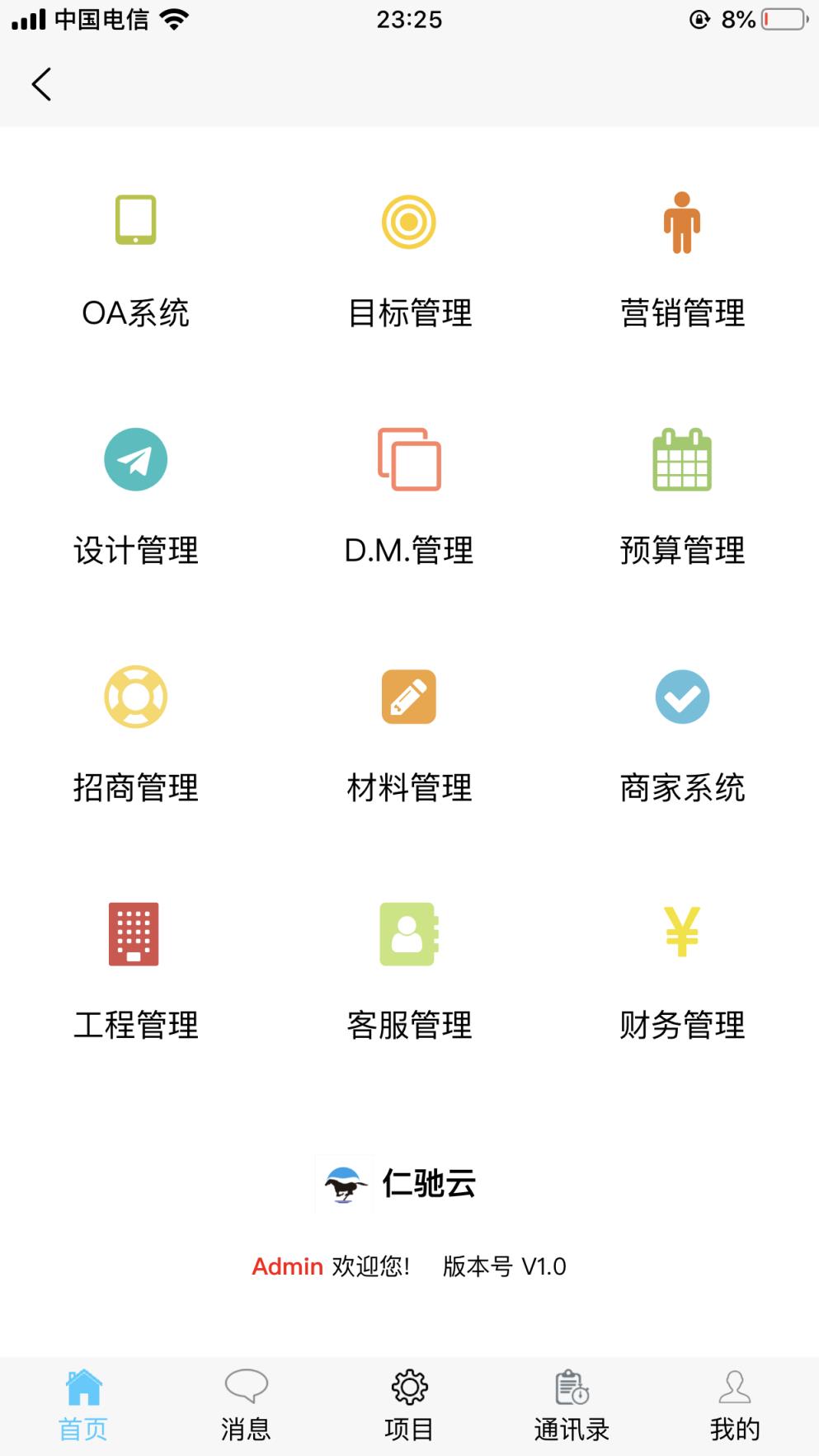Select the 营销管理 marketing module
The width and height of the screenshot is (819, 1456).
click(682, 256)
